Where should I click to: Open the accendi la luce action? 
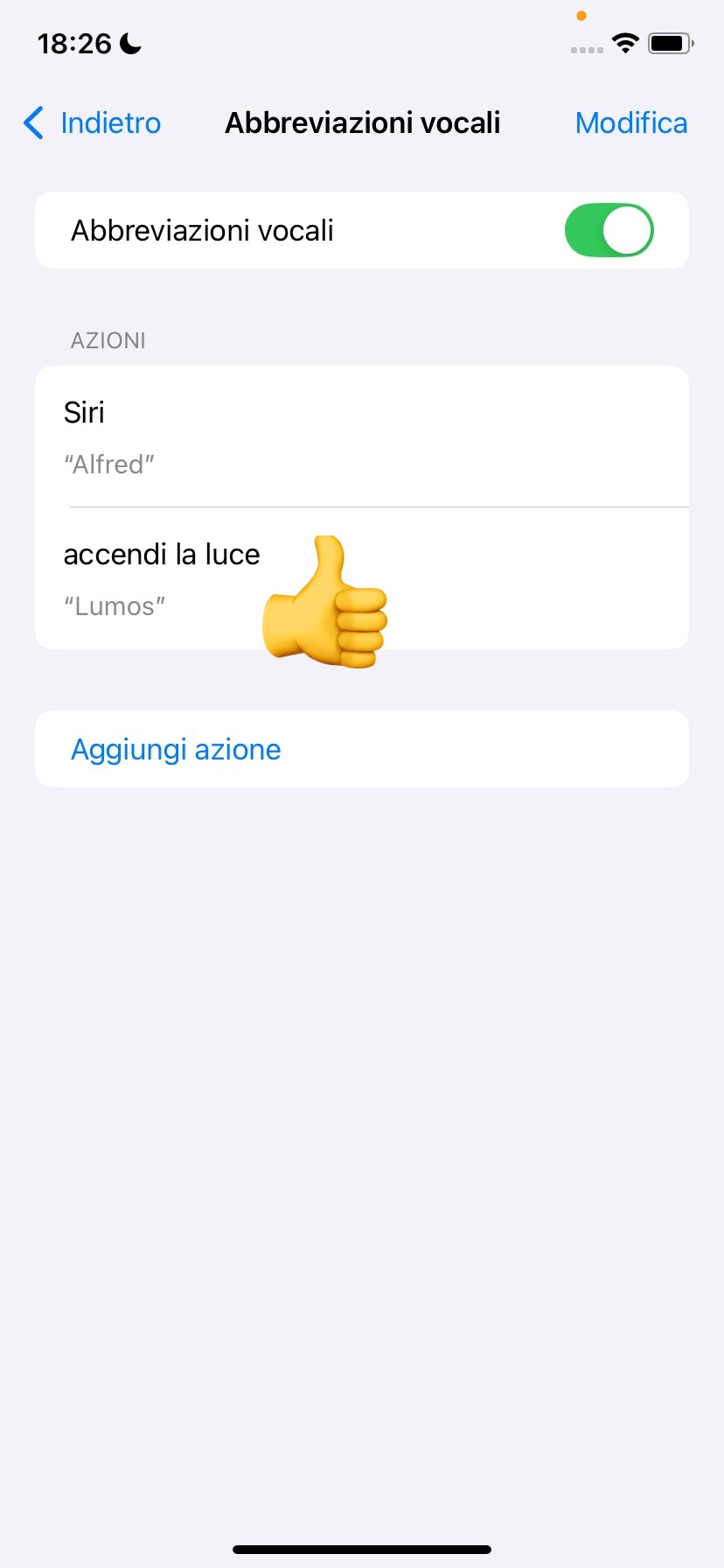[x=163, y=578]
